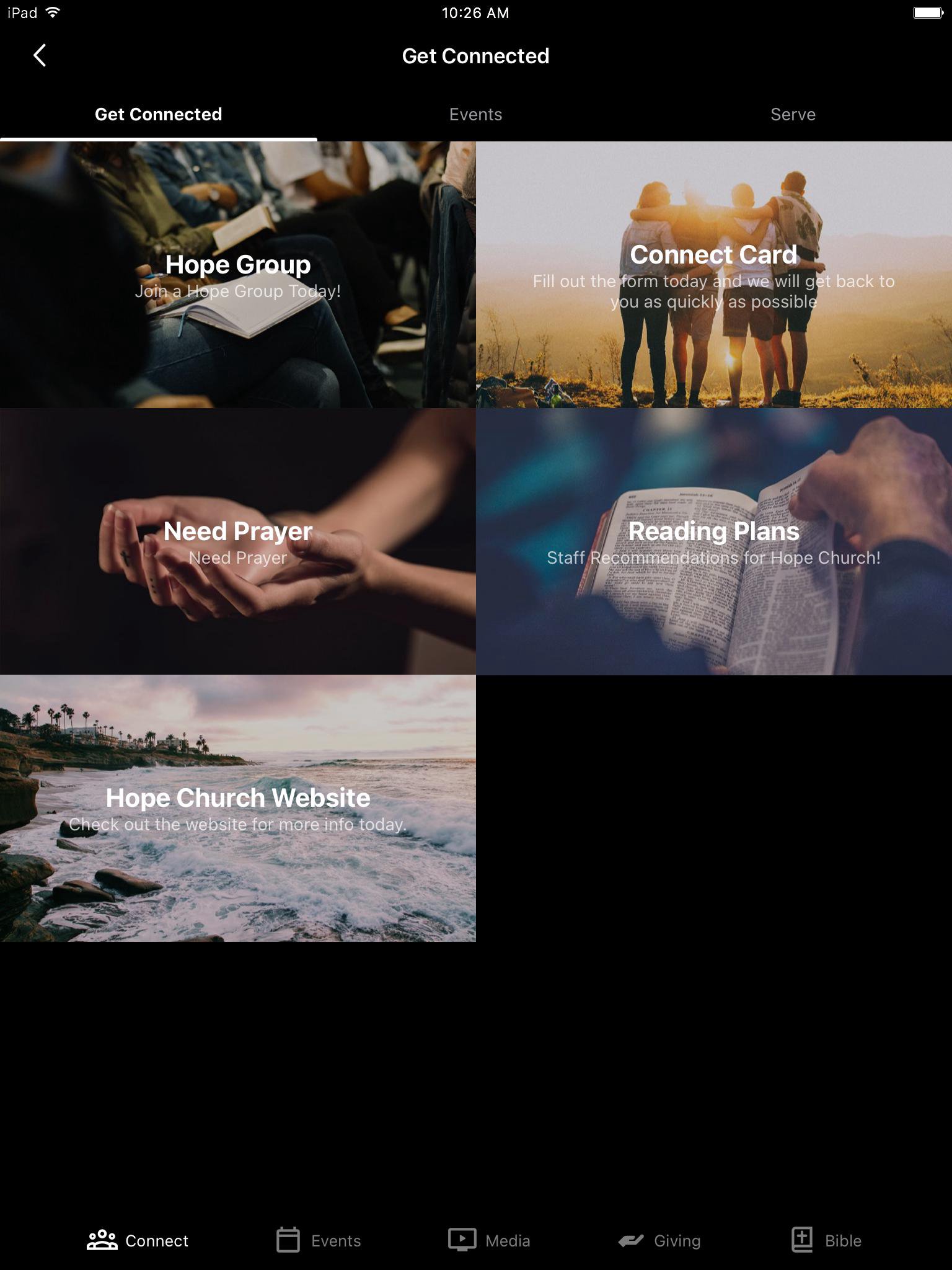Open the Need Prayer card

click(238, 541)
